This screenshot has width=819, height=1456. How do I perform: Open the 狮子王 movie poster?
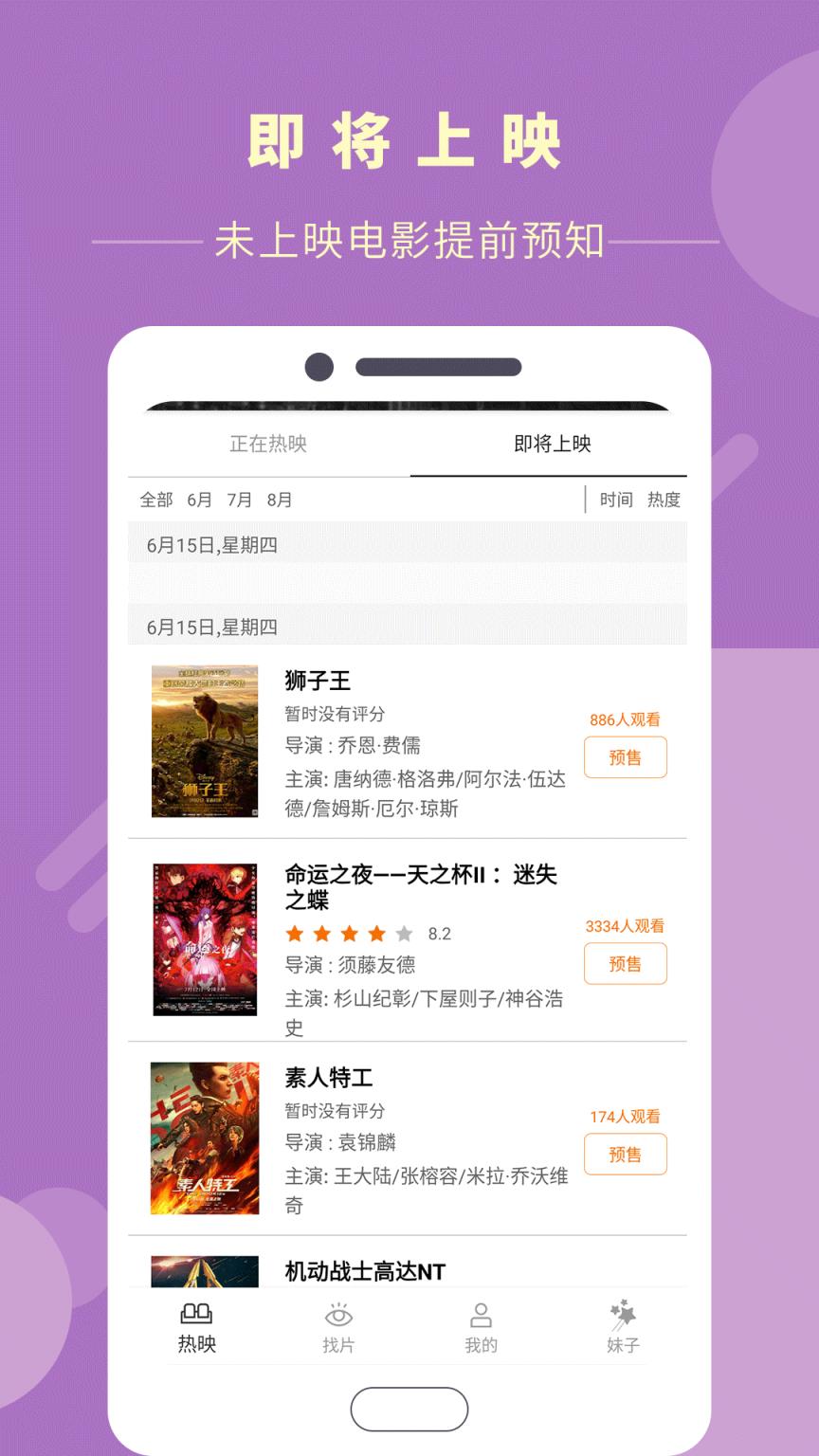(204, 742)
